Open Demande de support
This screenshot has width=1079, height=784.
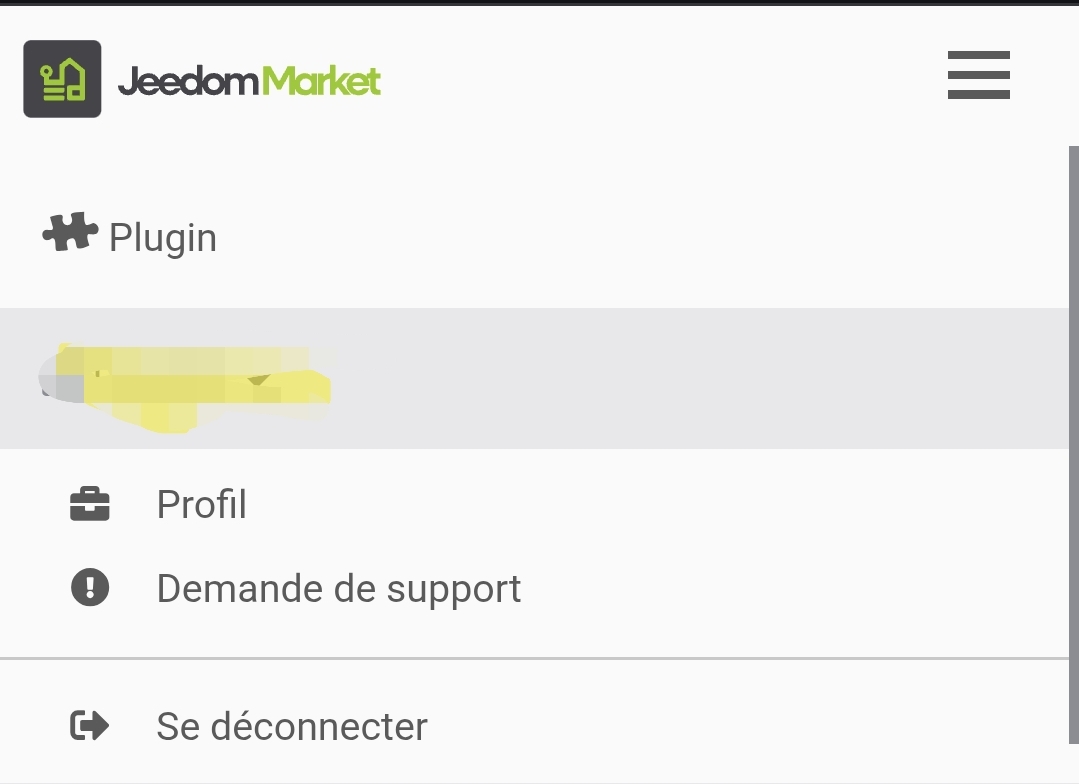[338, 588]
